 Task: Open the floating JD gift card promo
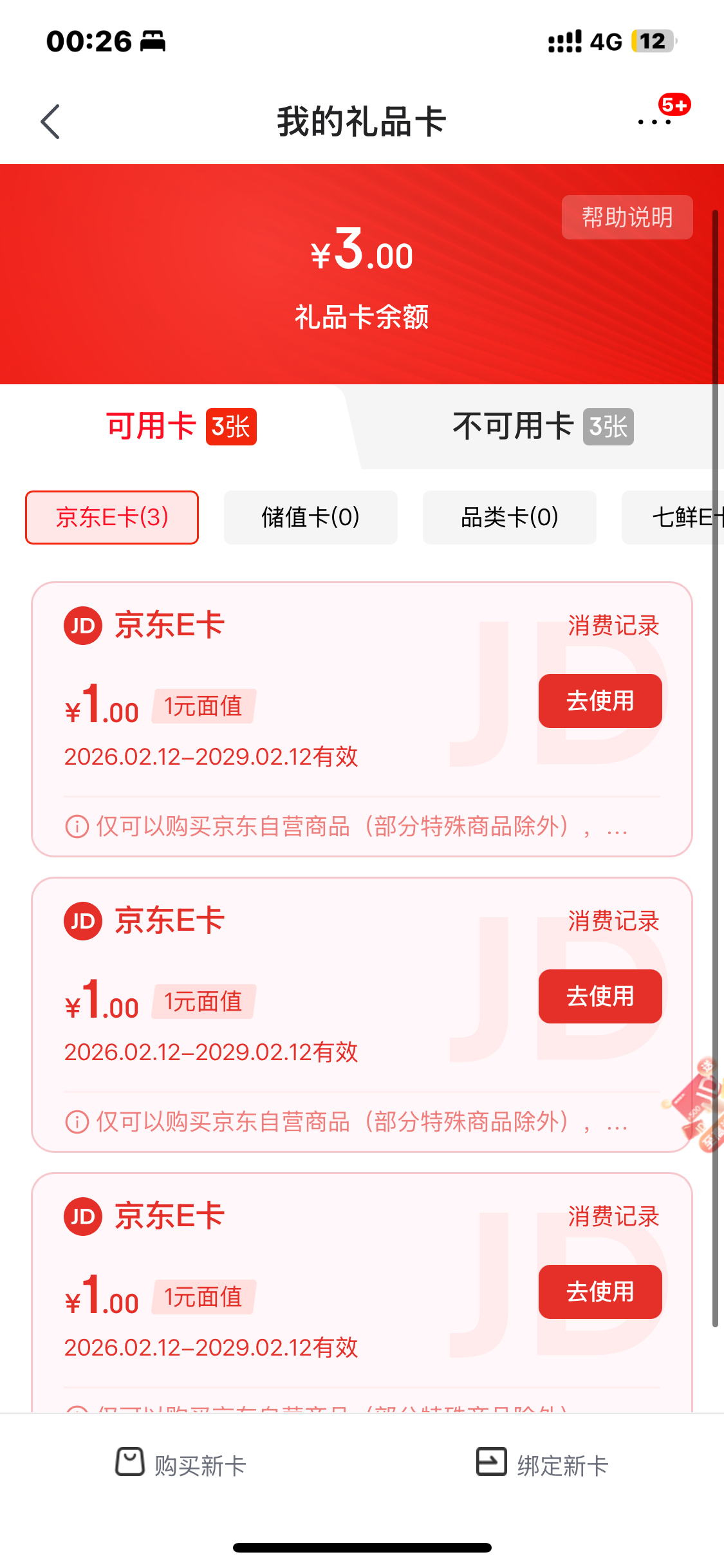coord(698,1104)
